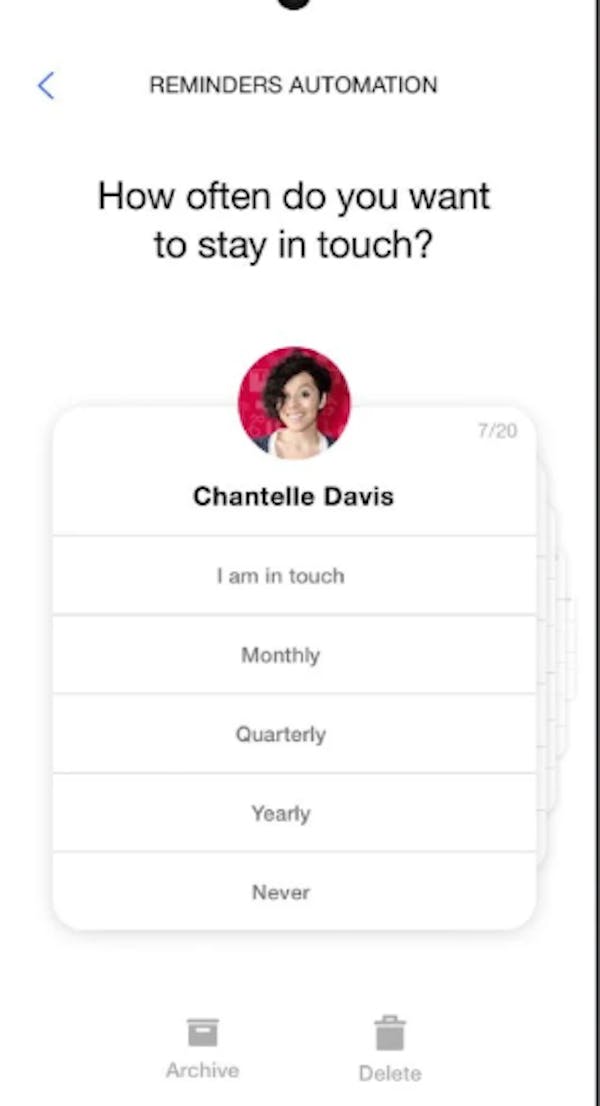Delete this contact
This screenshot has width=600, height=1106.
[x=390, y=1049]
